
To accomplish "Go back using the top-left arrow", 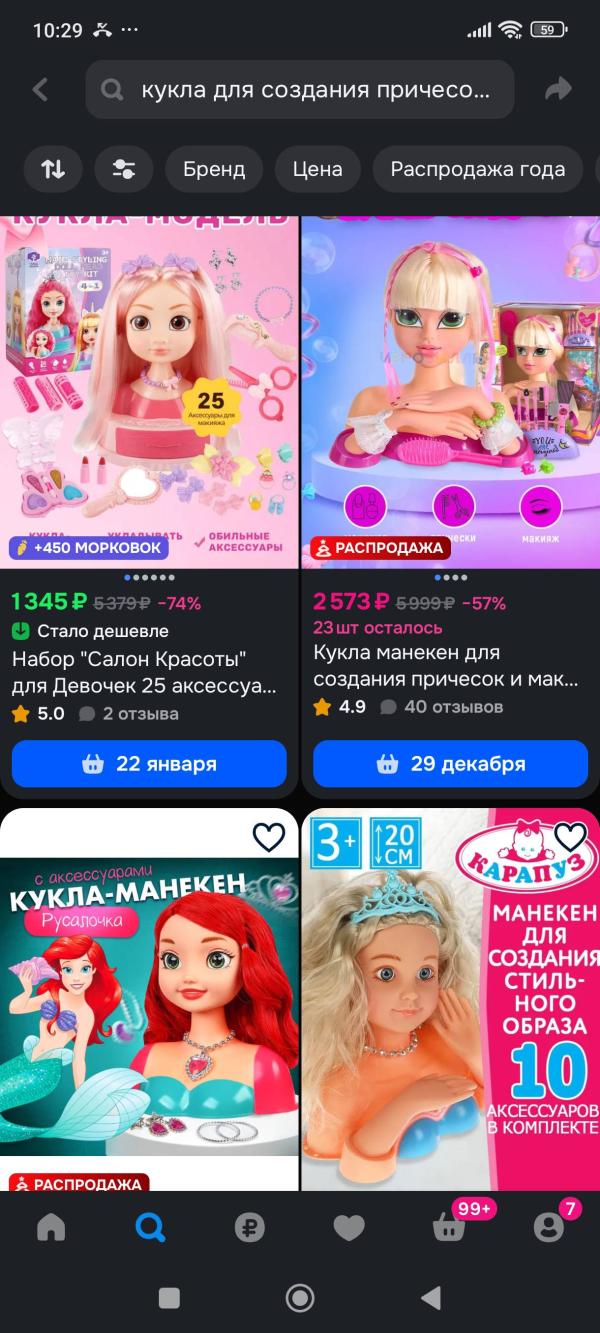I will (40, 90).
